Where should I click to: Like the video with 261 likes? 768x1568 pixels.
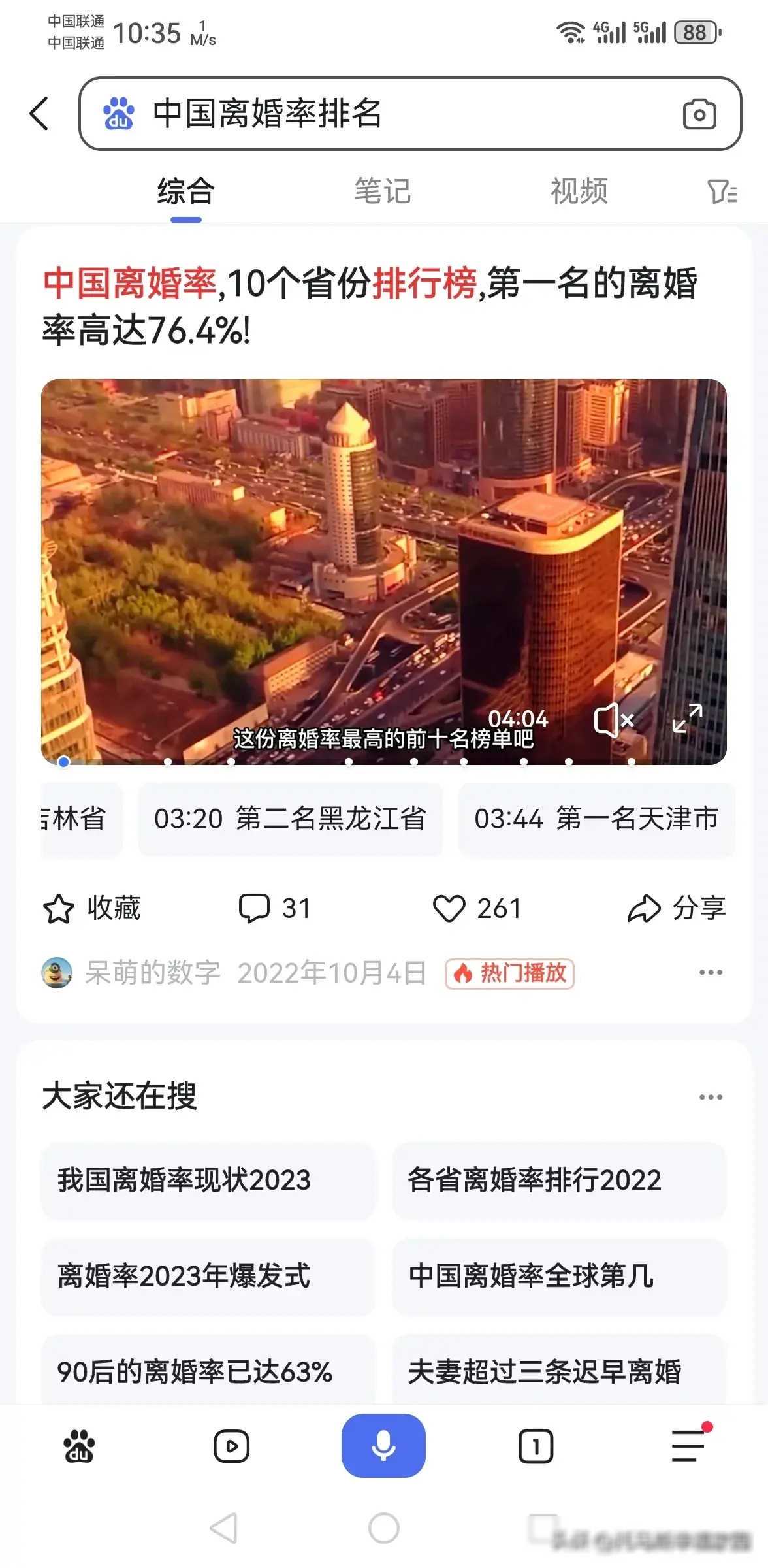477,908
